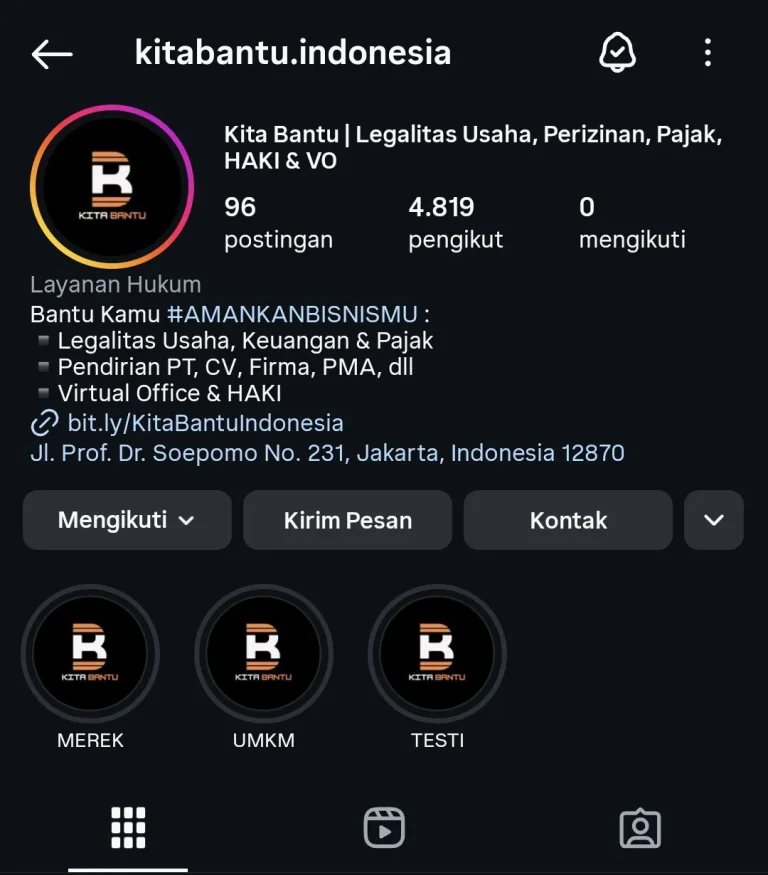Switch to the posts grid tab
768x875 pixels.
click(128, 828)
